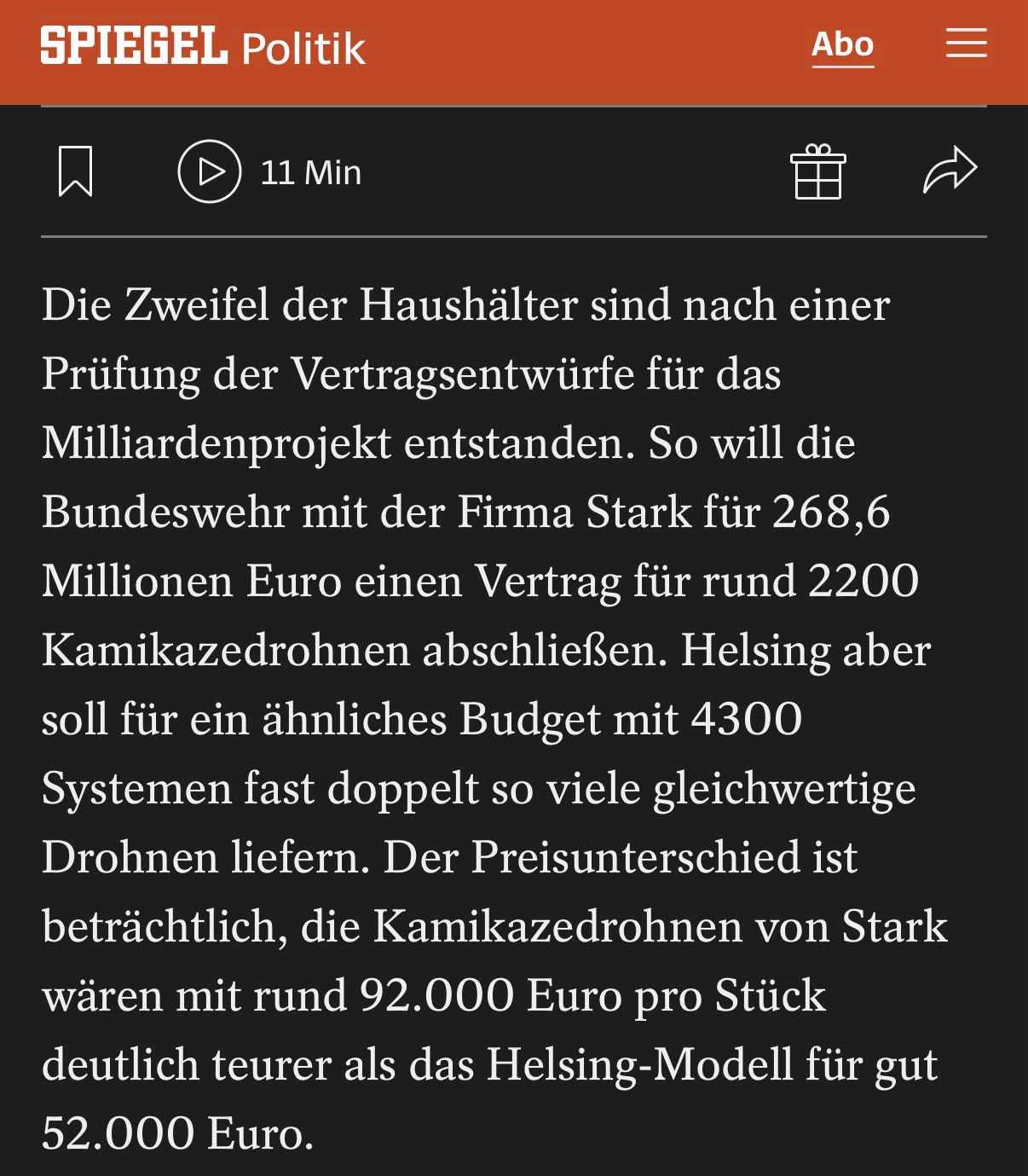The width and height of the screenshot is (1028, 1176).
Task: Open the Abo subscription link
Action: (842, 44)
